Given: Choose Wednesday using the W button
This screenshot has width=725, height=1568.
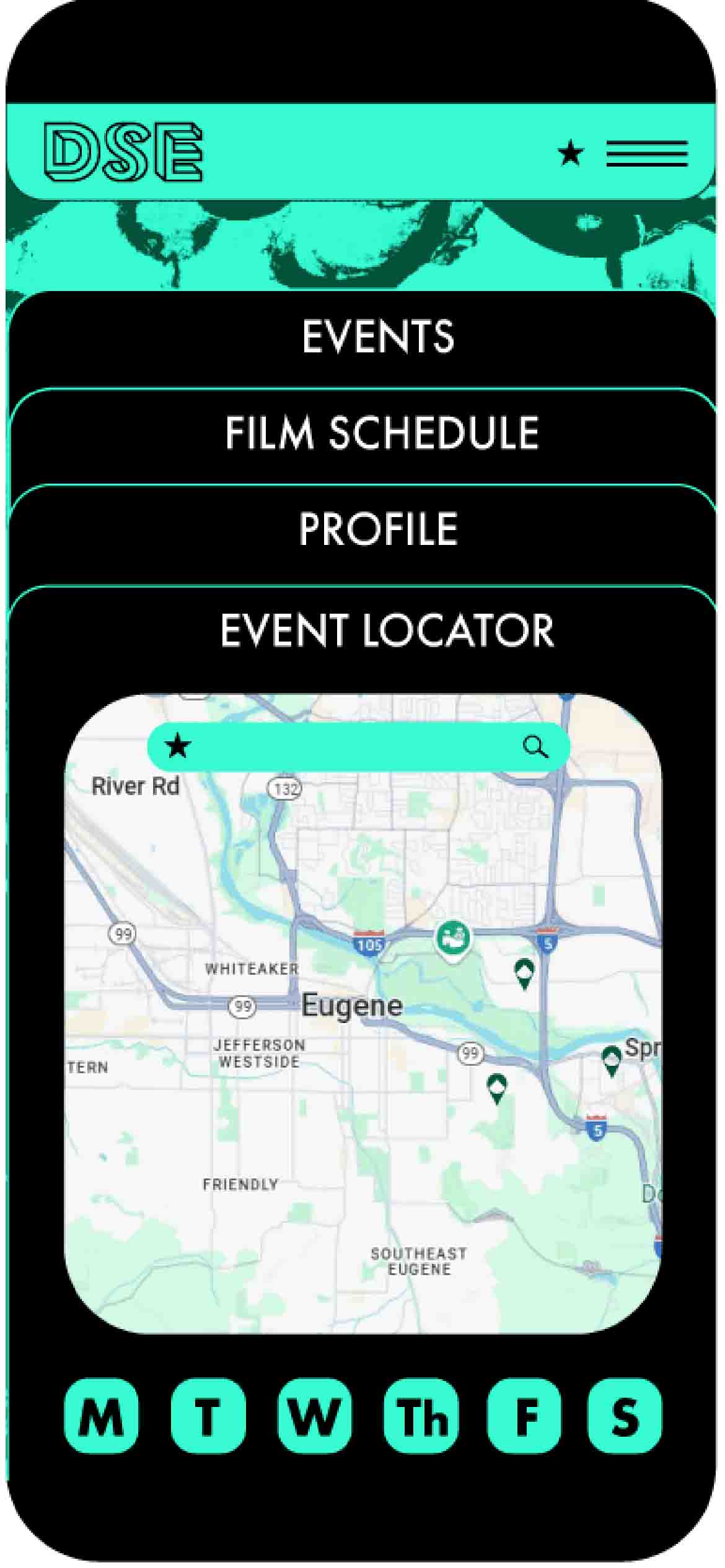Looking at the screenshot, I should (x=315, y=1416).
